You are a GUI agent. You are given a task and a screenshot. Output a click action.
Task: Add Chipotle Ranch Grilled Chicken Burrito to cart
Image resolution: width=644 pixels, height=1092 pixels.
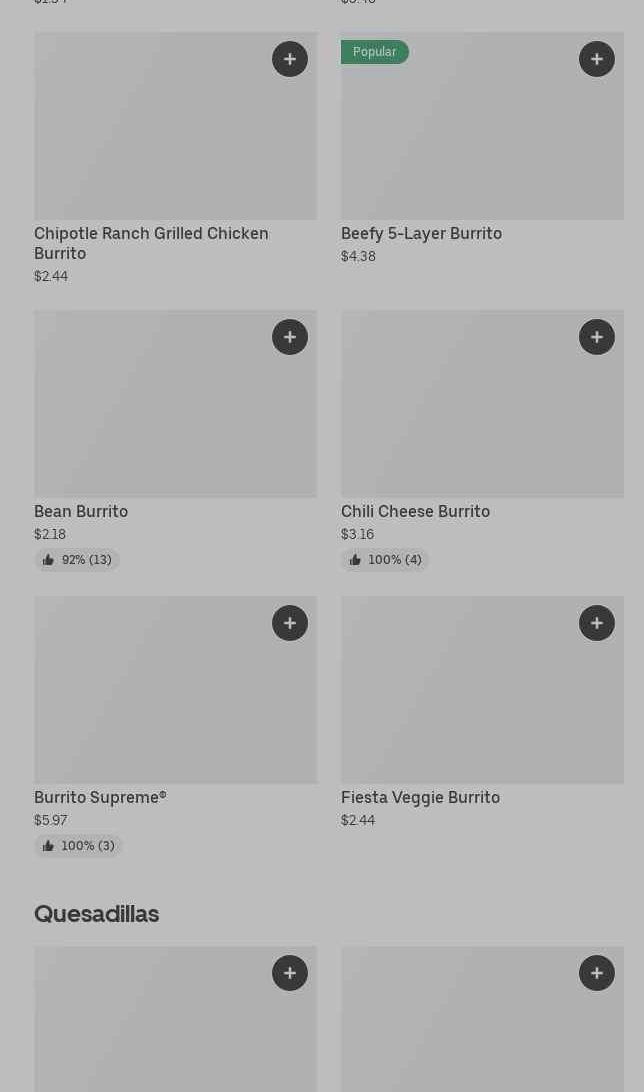coord(290,59)
